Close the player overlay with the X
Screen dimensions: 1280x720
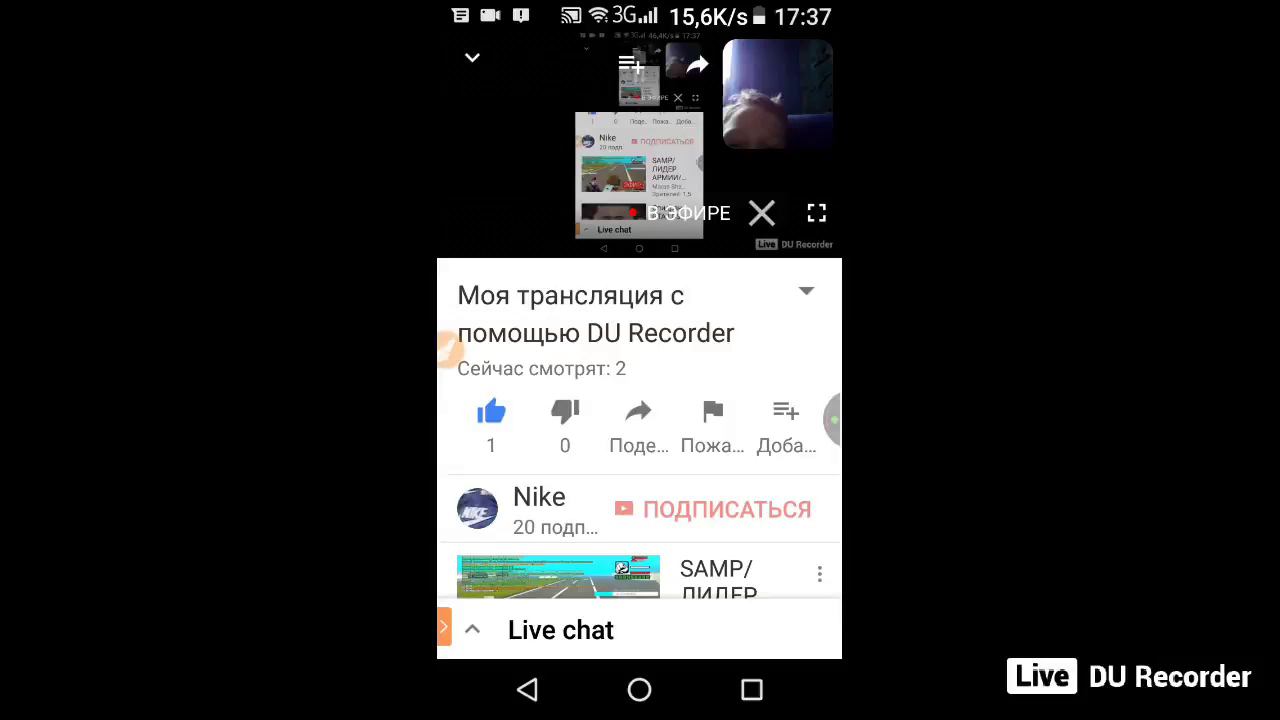[762, 213]
